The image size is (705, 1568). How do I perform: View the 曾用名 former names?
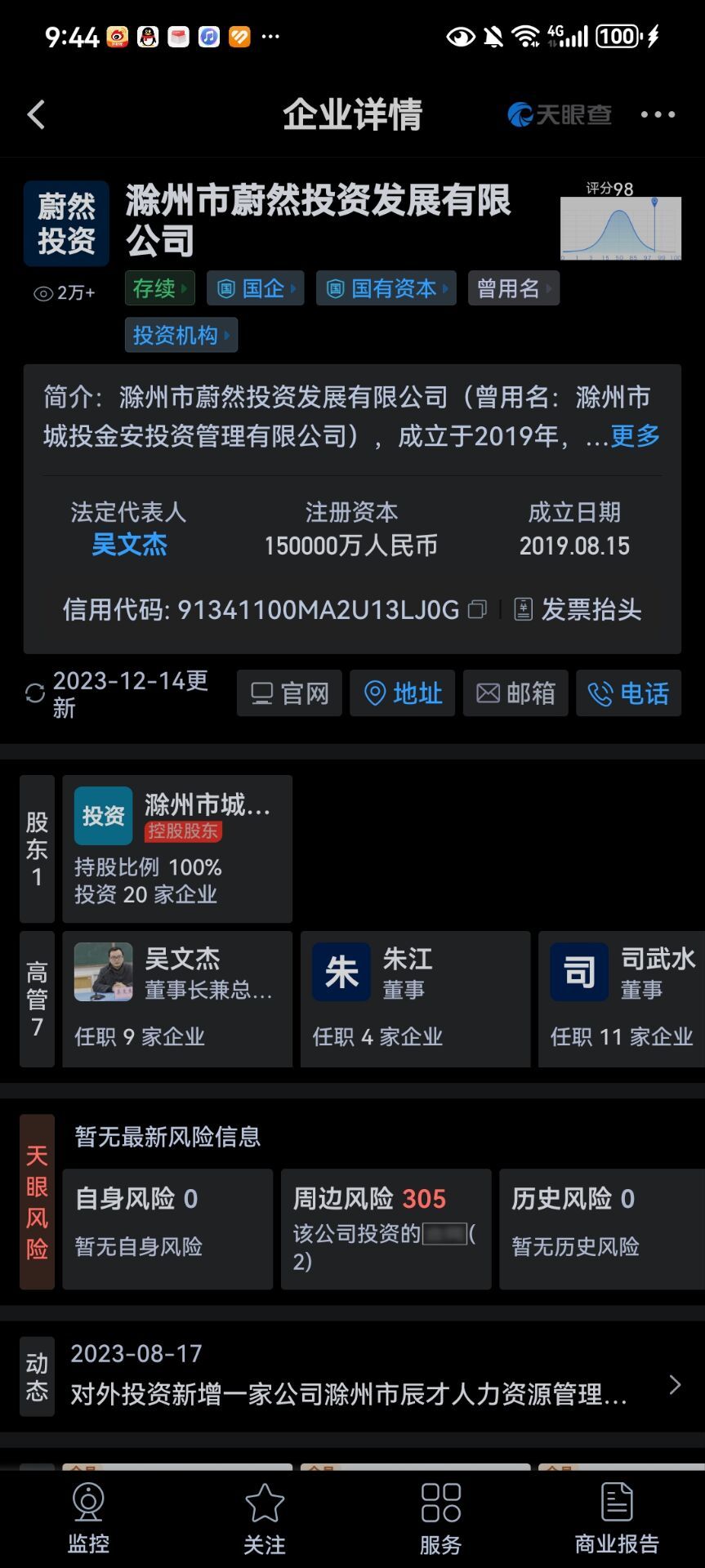pos(513,288)
